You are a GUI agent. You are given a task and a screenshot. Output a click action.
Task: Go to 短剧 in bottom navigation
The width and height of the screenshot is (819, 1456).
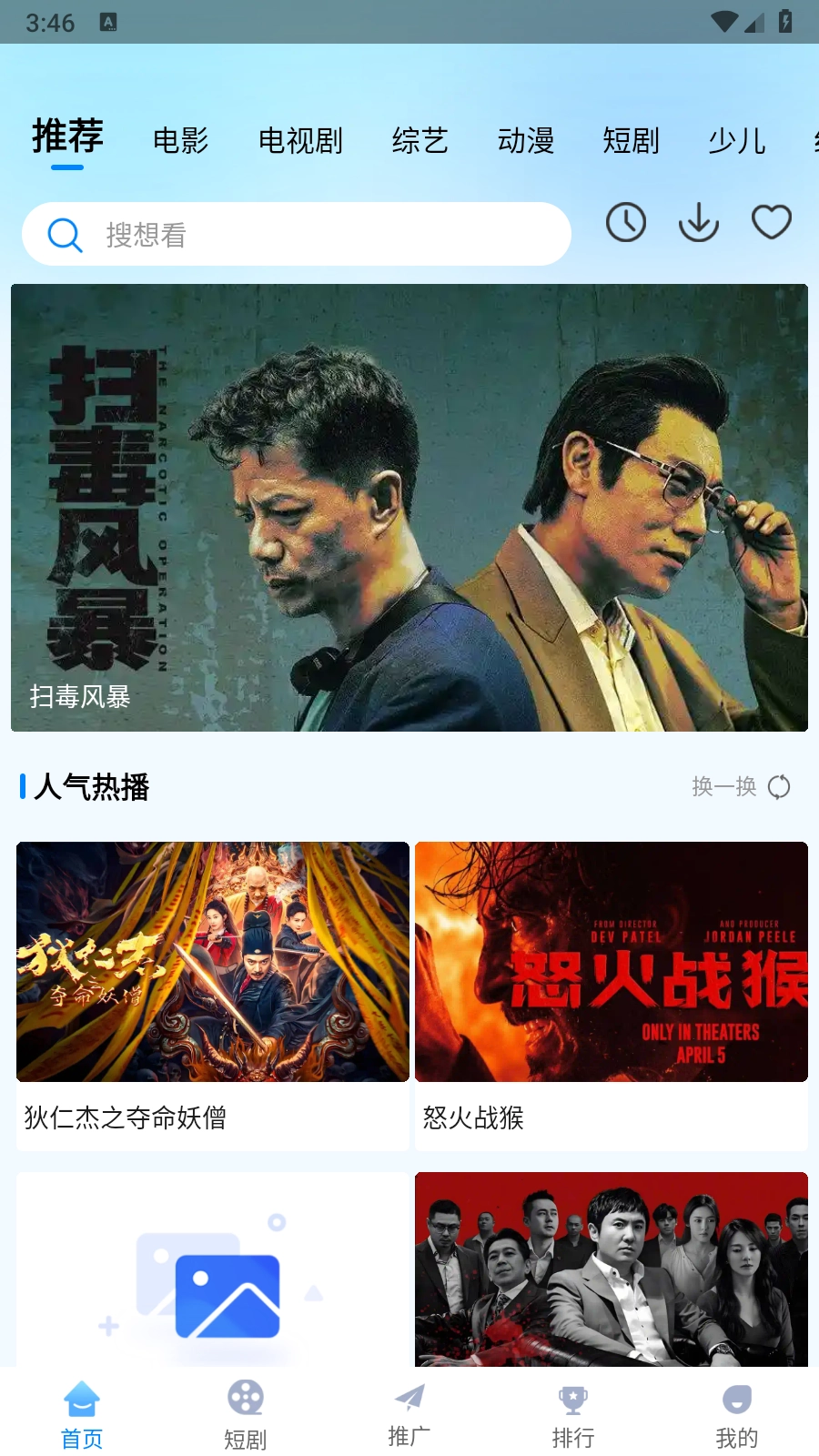(246, 1413)
